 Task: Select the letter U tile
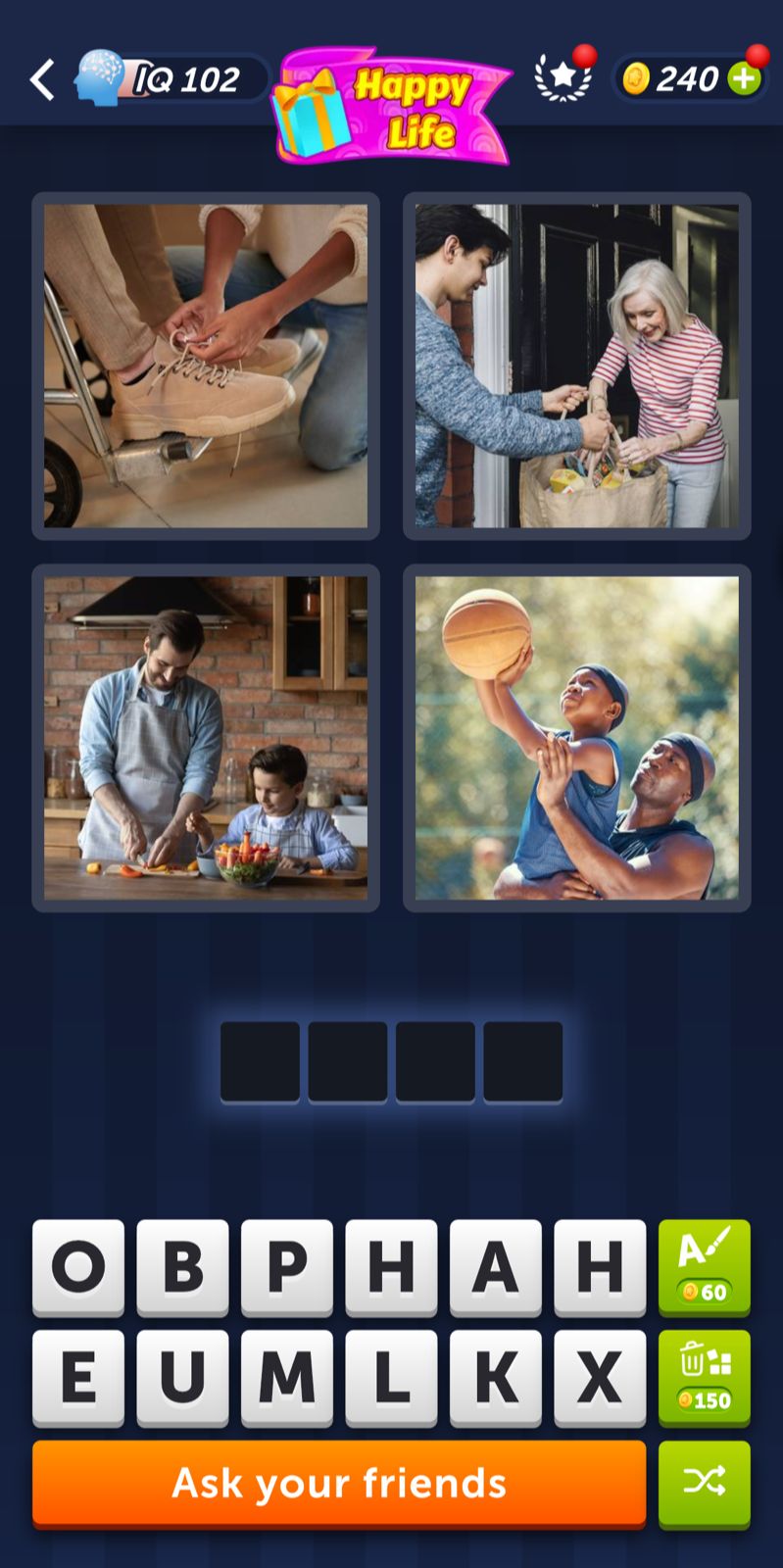click(182, 1376)
